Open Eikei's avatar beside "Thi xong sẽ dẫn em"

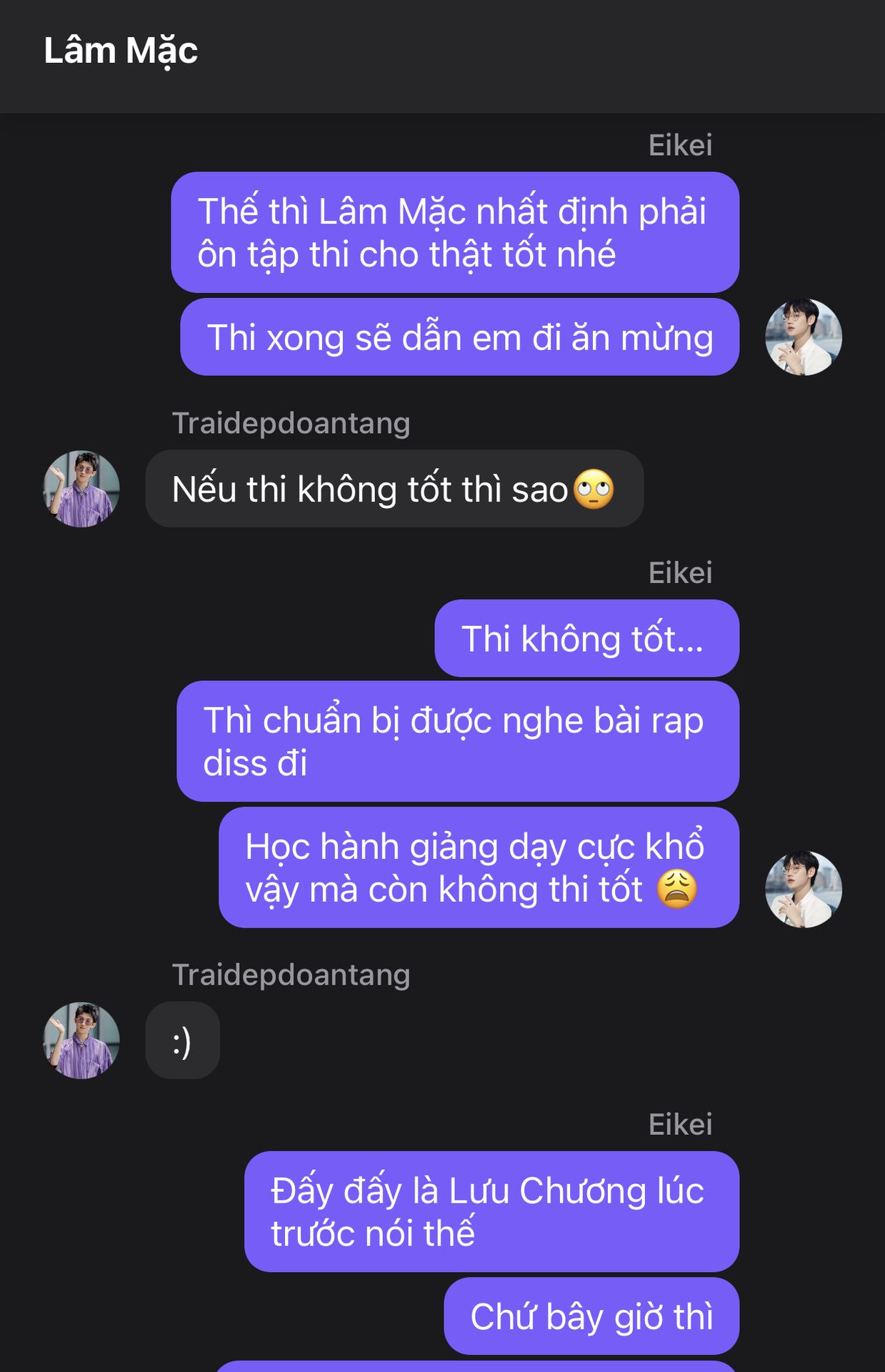click(803, 337)
